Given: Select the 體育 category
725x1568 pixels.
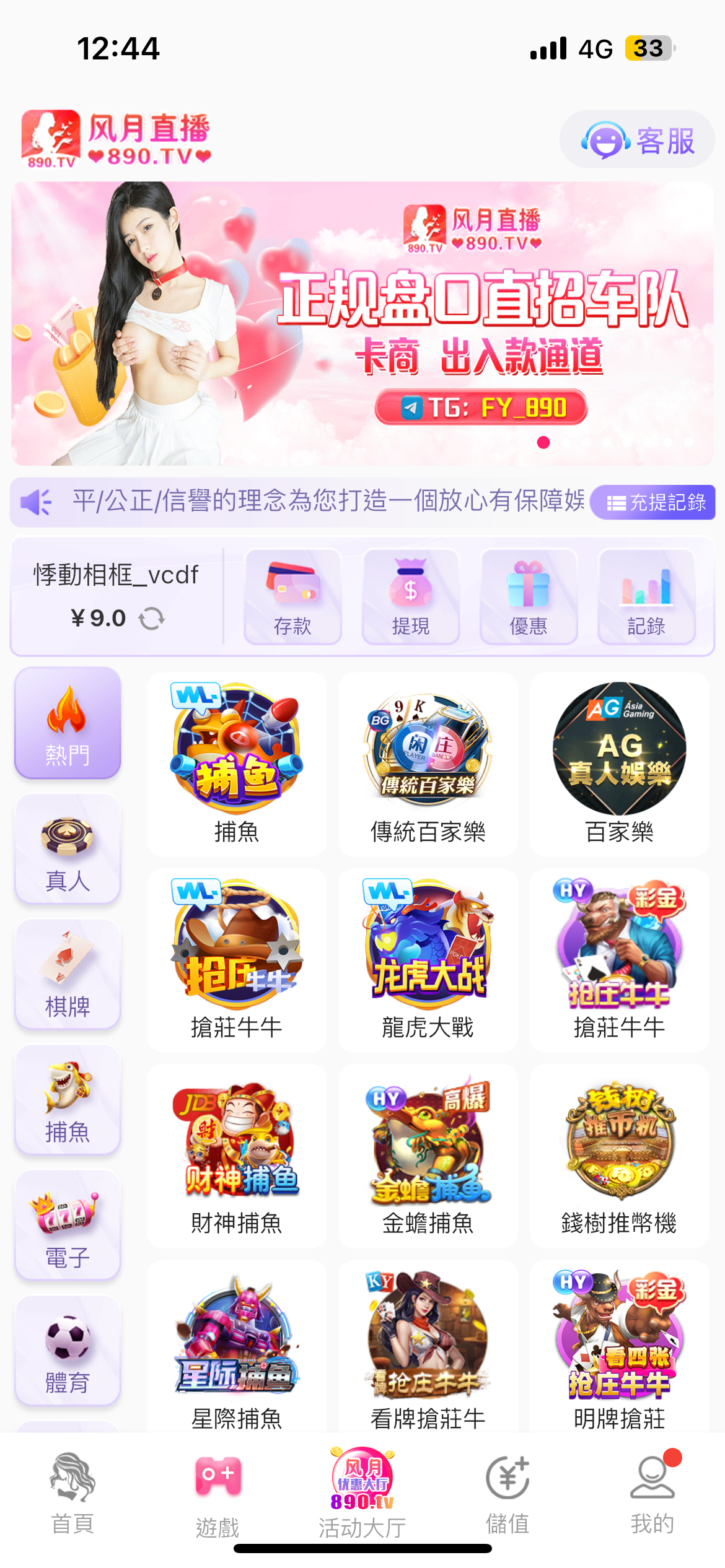Looking at the screenshot, I should point(68,1351).
